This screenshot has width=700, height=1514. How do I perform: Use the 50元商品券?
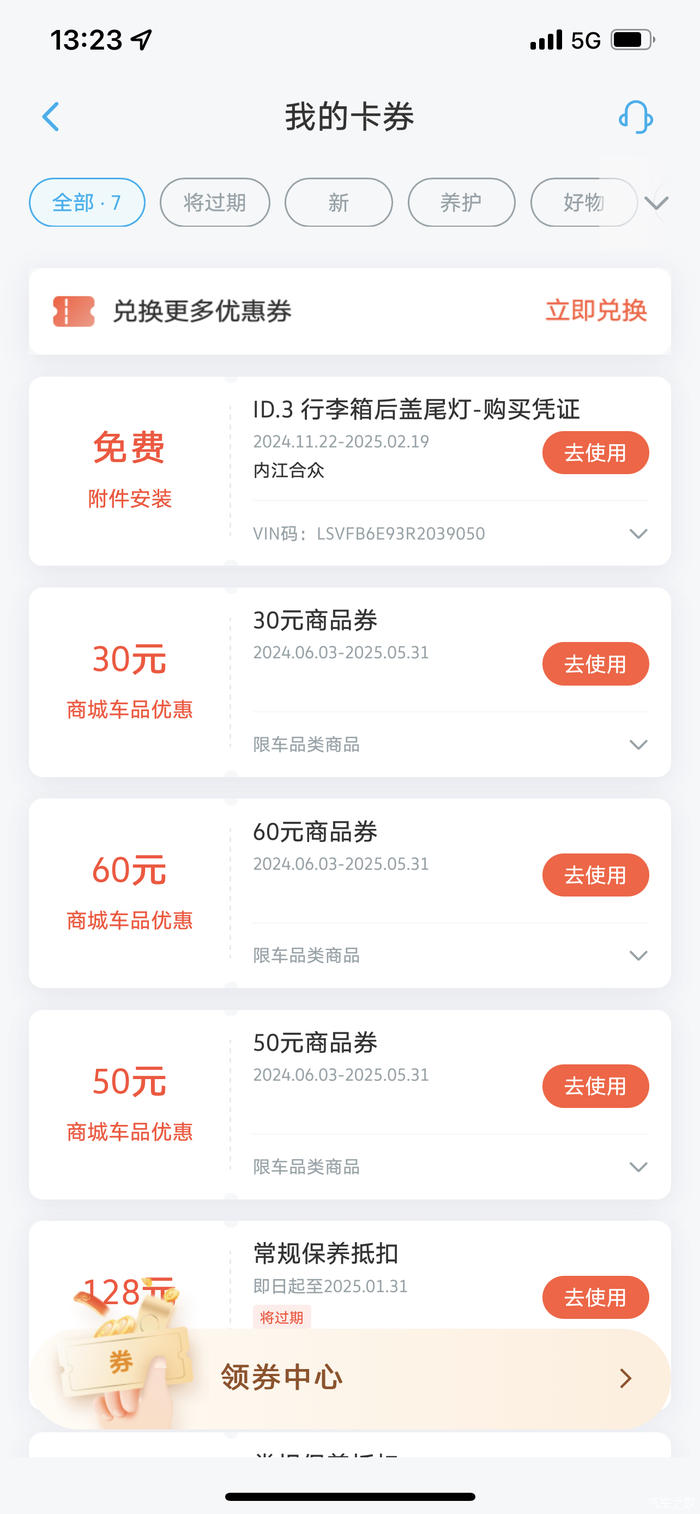point(595,1086)
